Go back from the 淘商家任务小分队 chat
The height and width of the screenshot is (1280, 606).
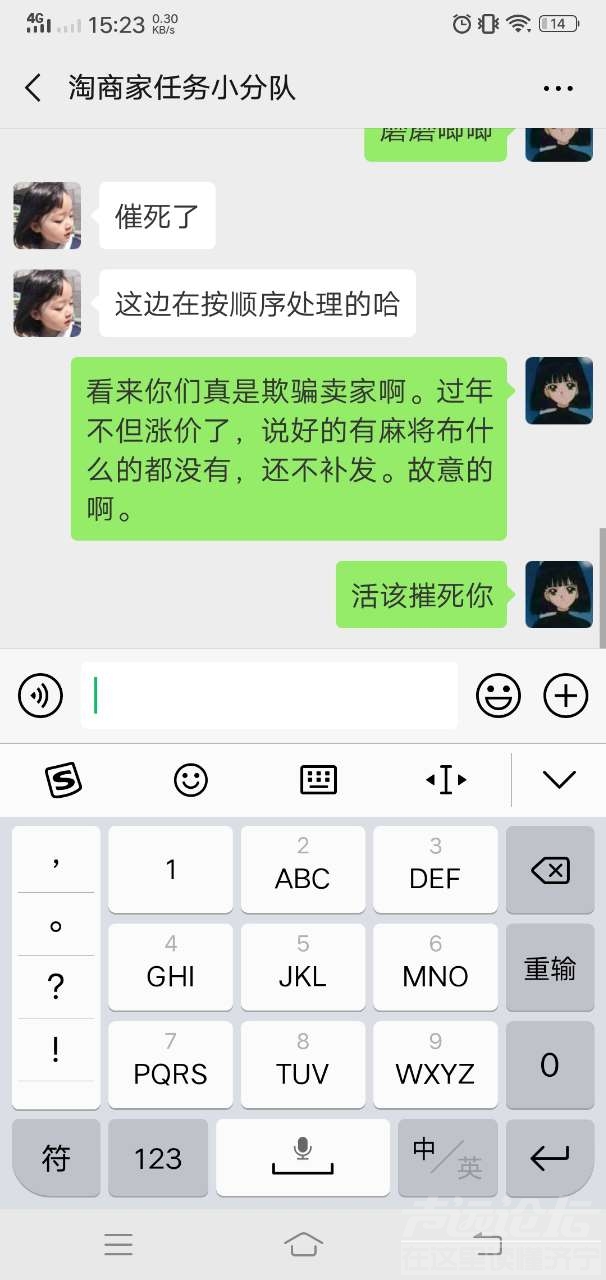pyautogui.click(x=33, y=88)
